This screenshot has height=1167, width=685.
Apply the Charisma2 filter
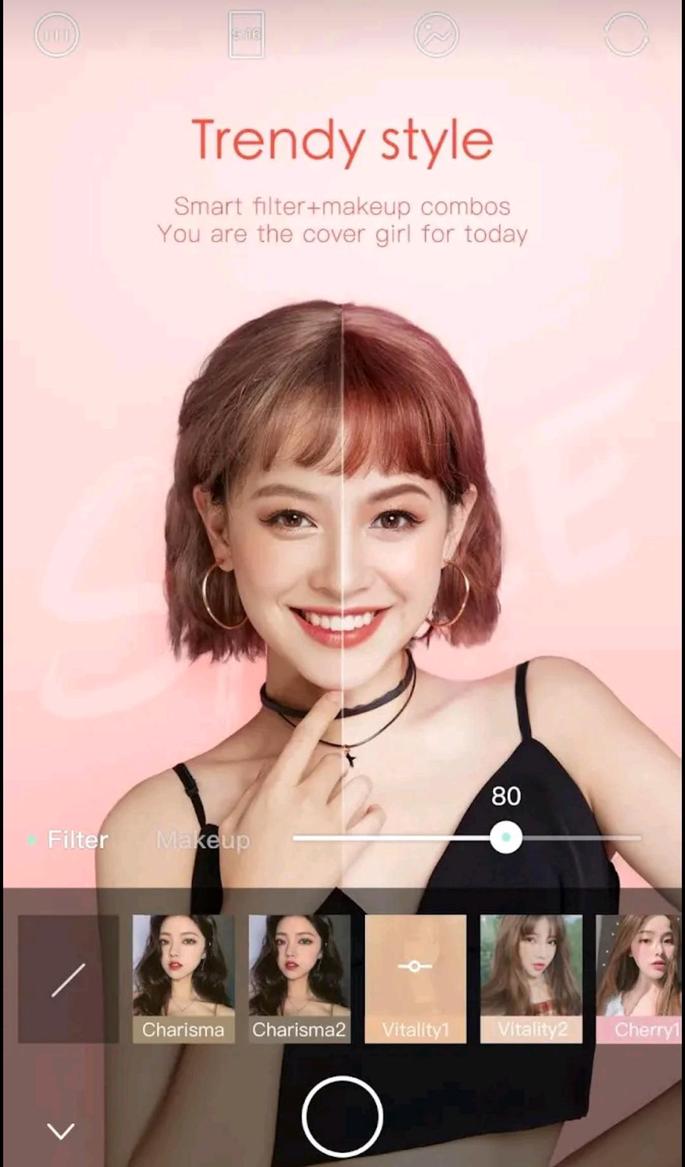pos(299,979)
